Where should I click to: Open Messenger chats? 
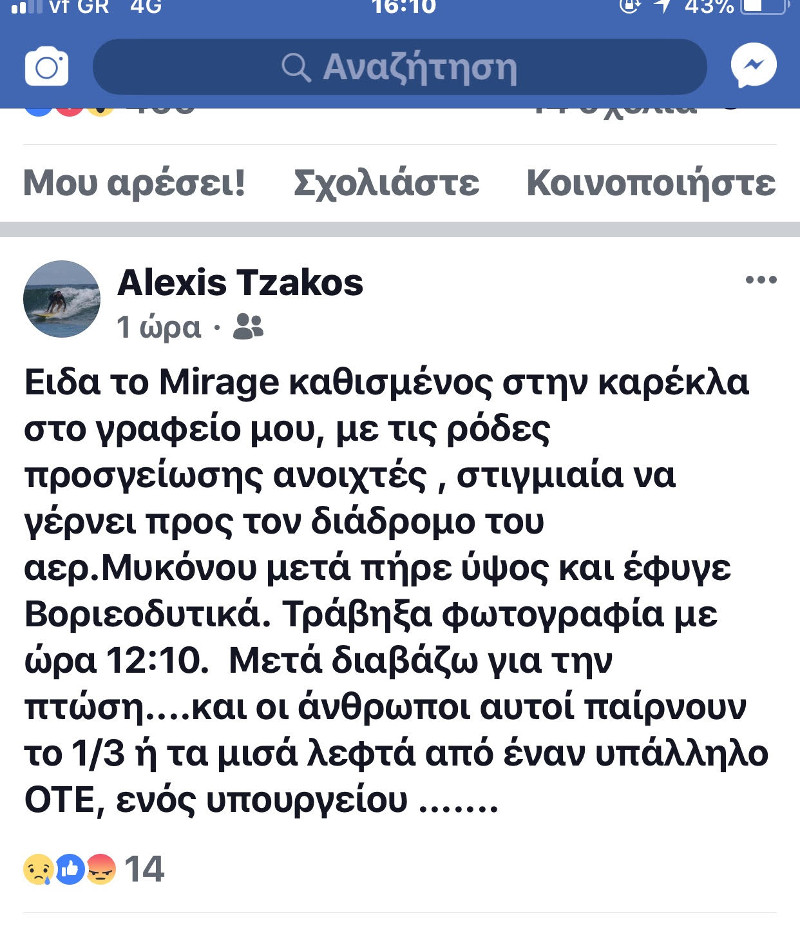(x=752, y=67)
